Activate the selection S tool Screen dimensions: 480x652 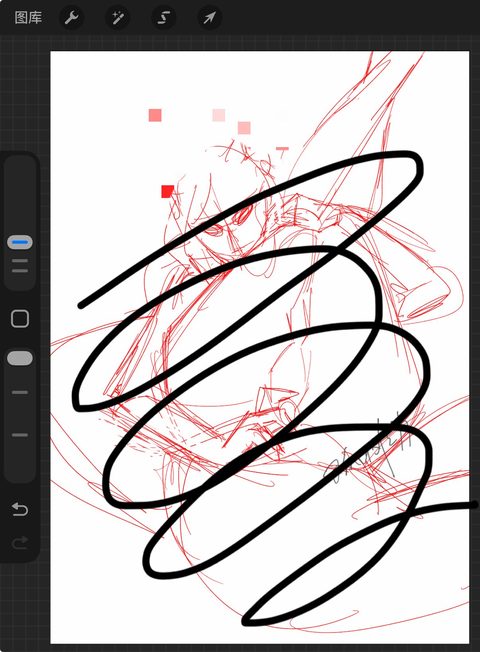point(163,18)
